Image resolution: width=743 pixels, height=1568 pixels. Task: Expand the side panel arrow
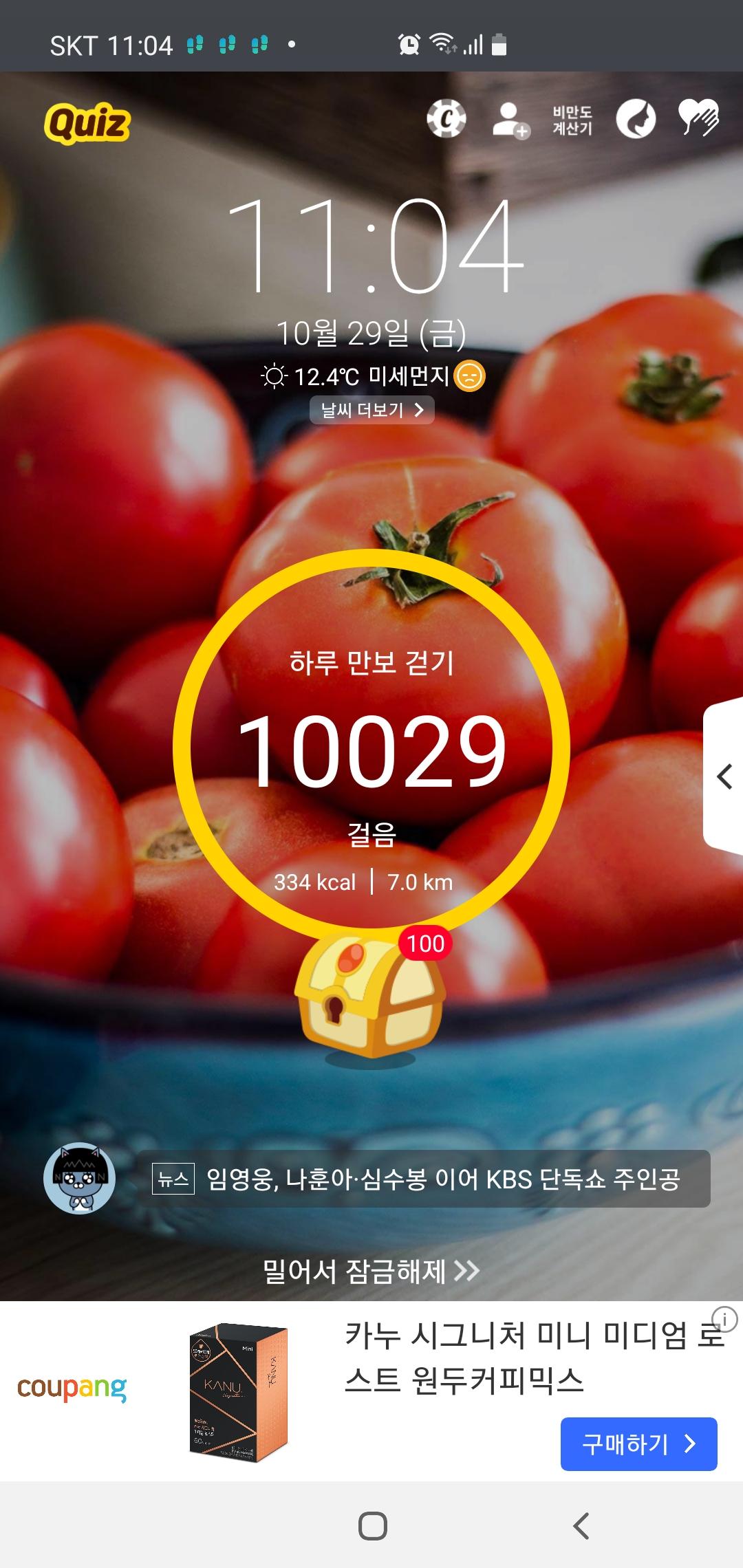click(724, 777)
